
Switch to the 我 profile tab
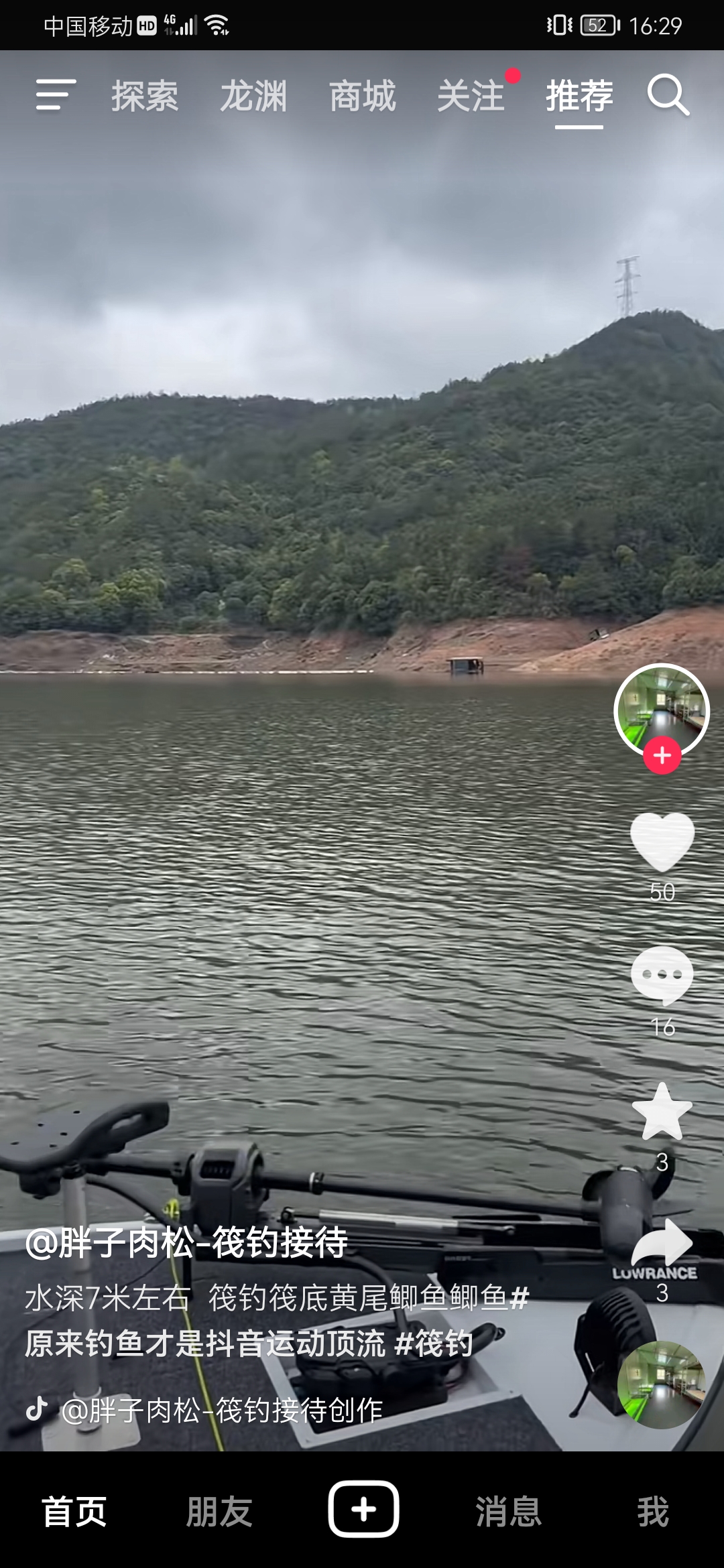pos(653,1512)
